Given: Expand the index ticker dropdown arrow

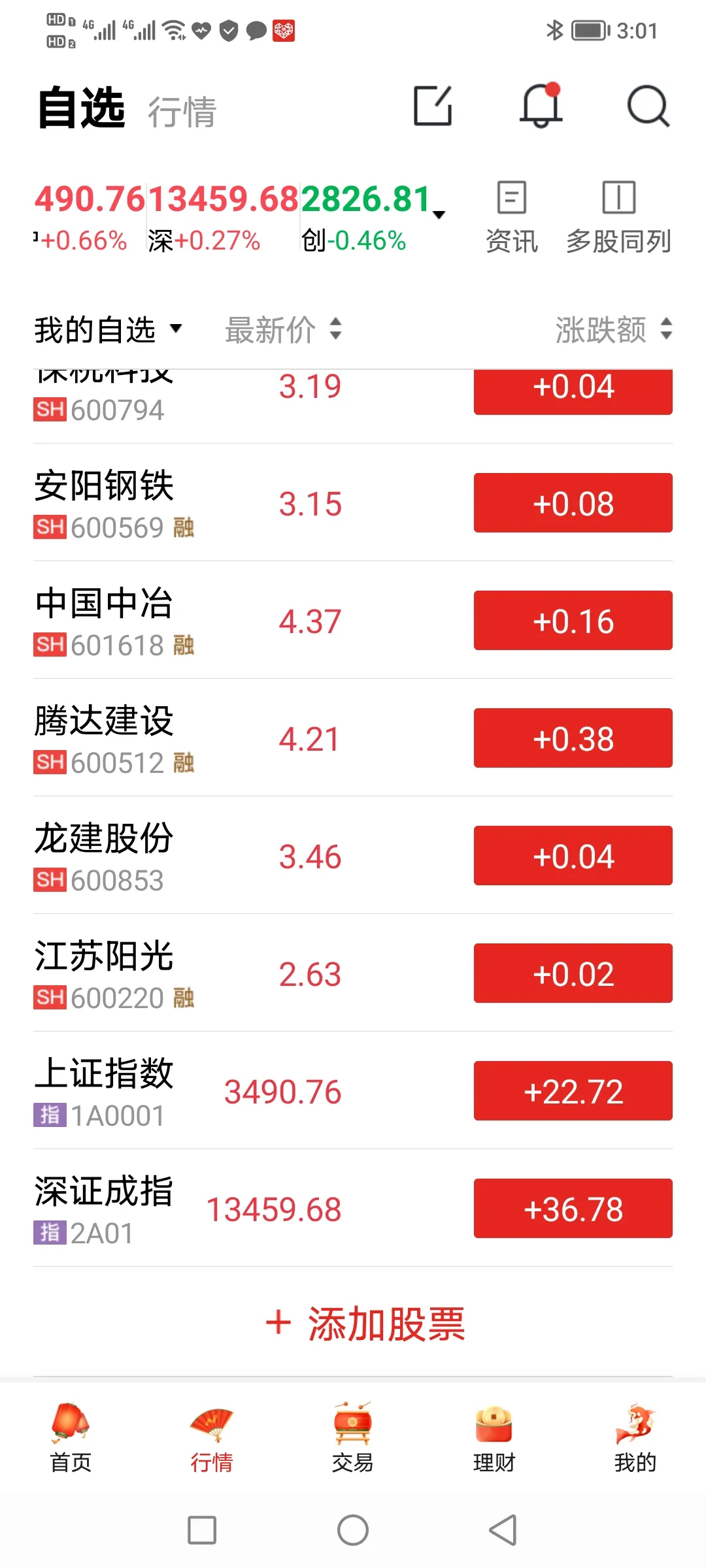Looking at the screenshot, I should [439, 214].
